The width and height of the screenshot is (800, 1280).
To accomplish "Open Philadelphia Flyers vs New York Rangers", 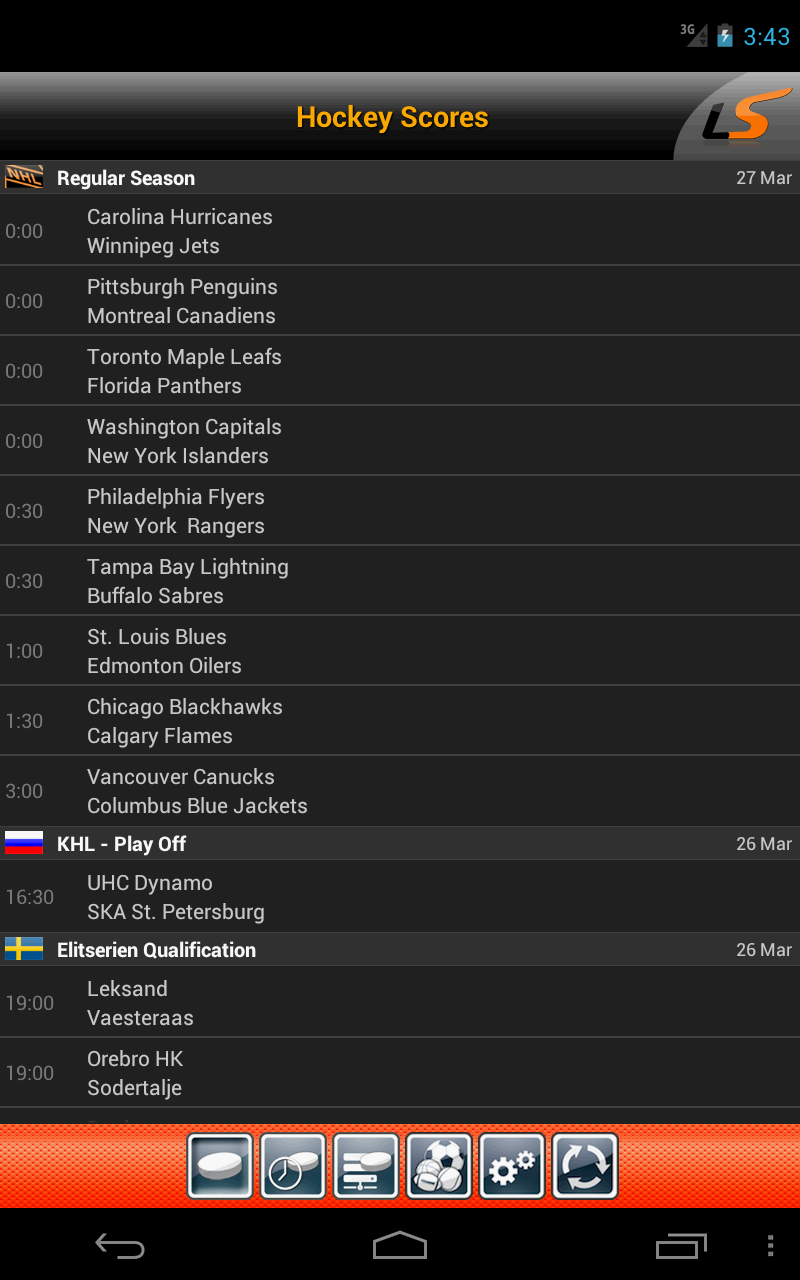I will (x=400, y=511).
